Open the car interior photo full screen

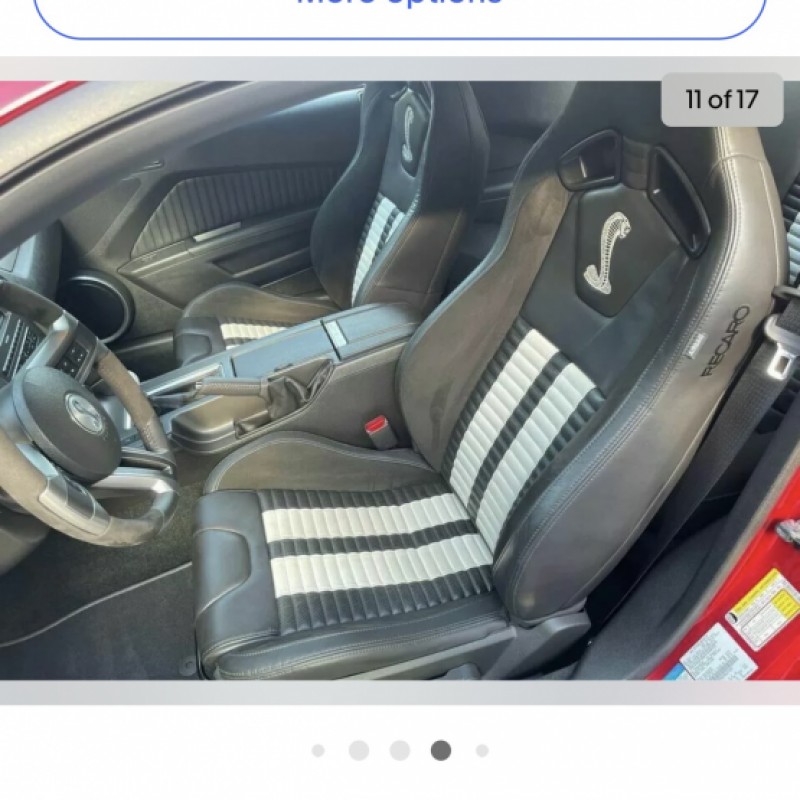coord(400,380)
